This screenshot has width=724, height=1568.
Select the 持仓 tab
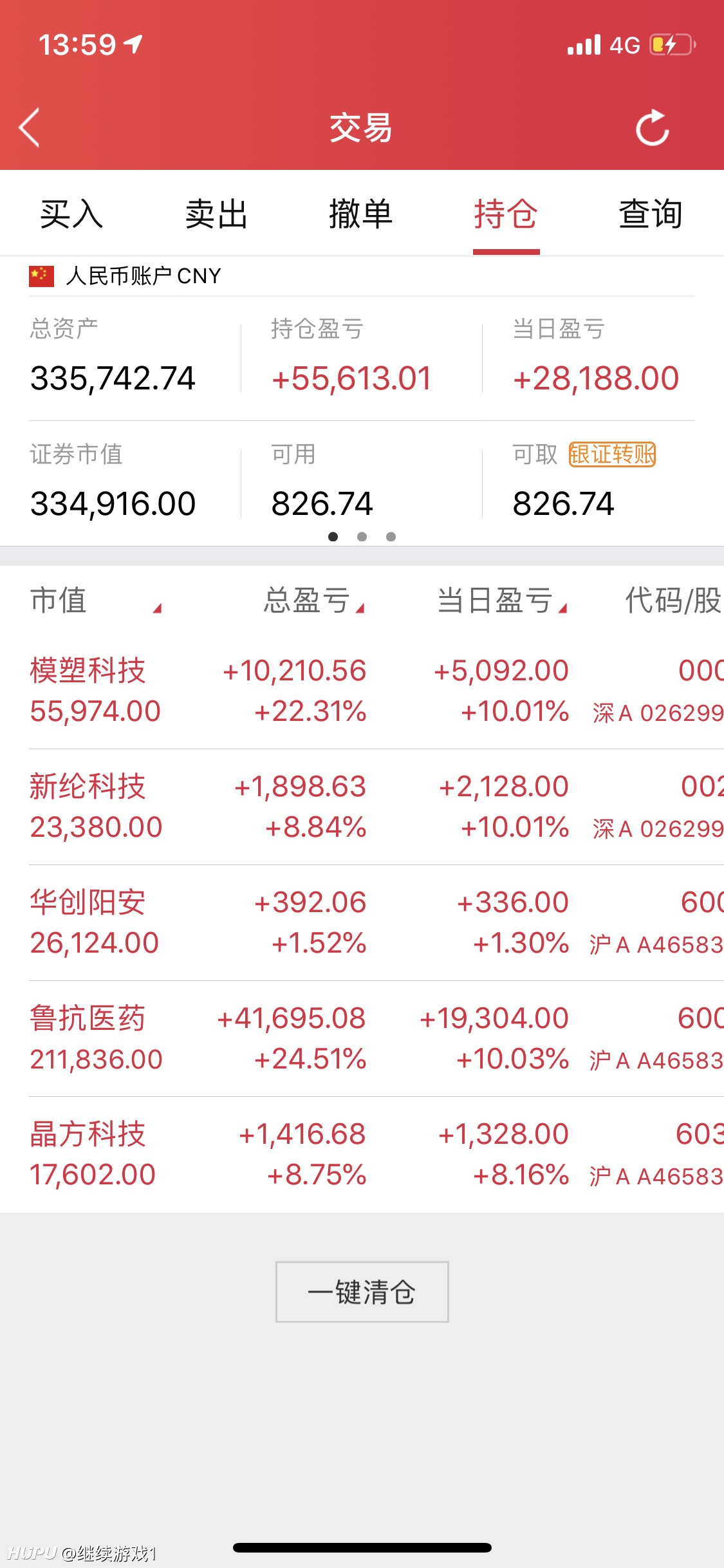point(506,214)
